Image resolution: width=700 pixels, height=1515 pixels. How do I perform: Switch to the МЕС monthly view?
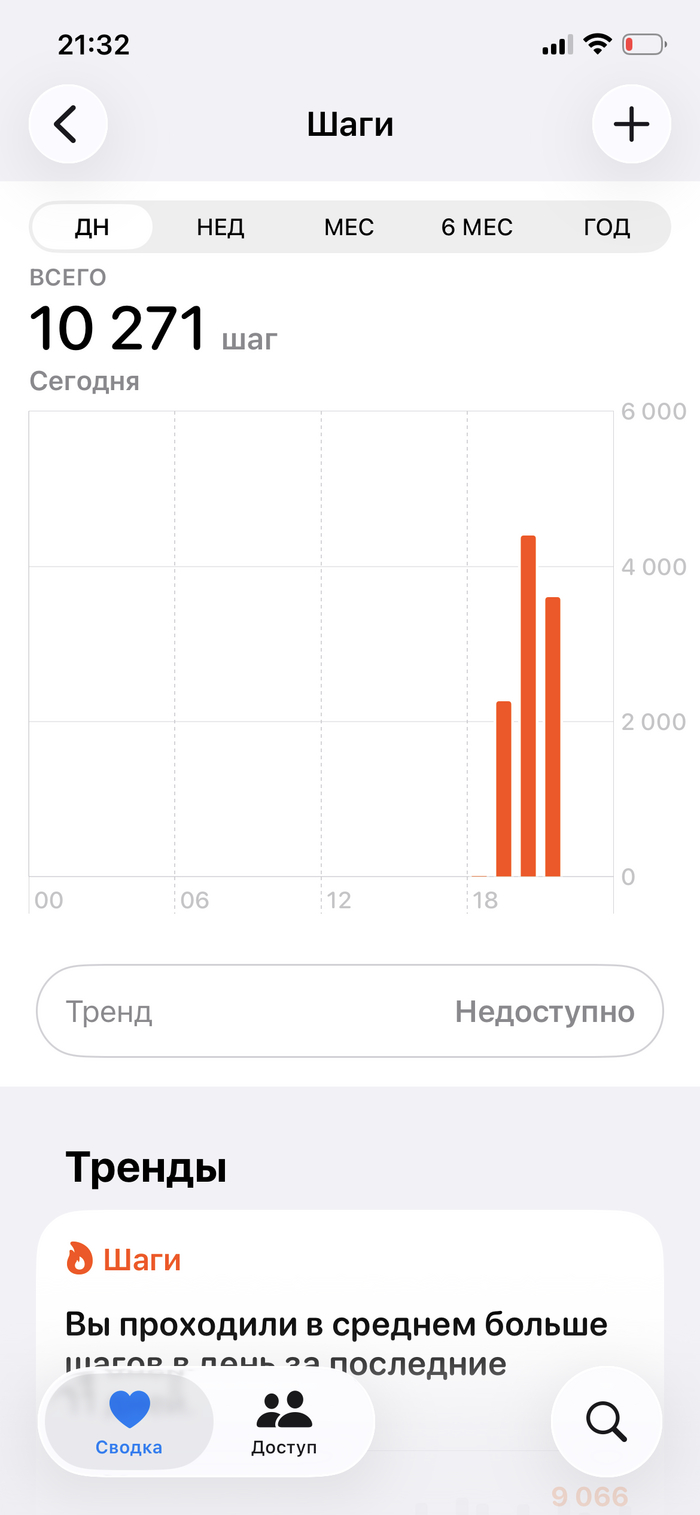tap(349, 227)
